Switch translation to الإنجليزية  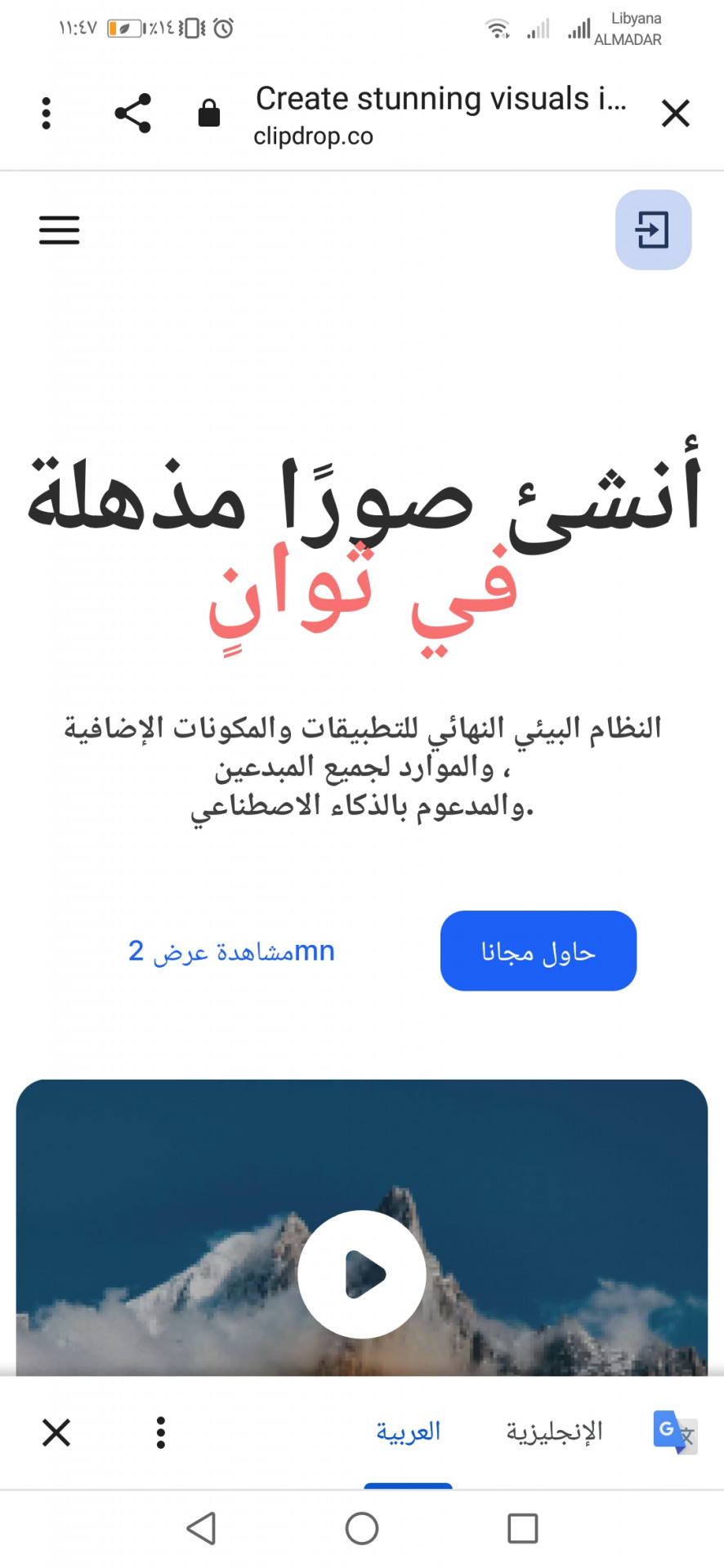coord(554,1432)
